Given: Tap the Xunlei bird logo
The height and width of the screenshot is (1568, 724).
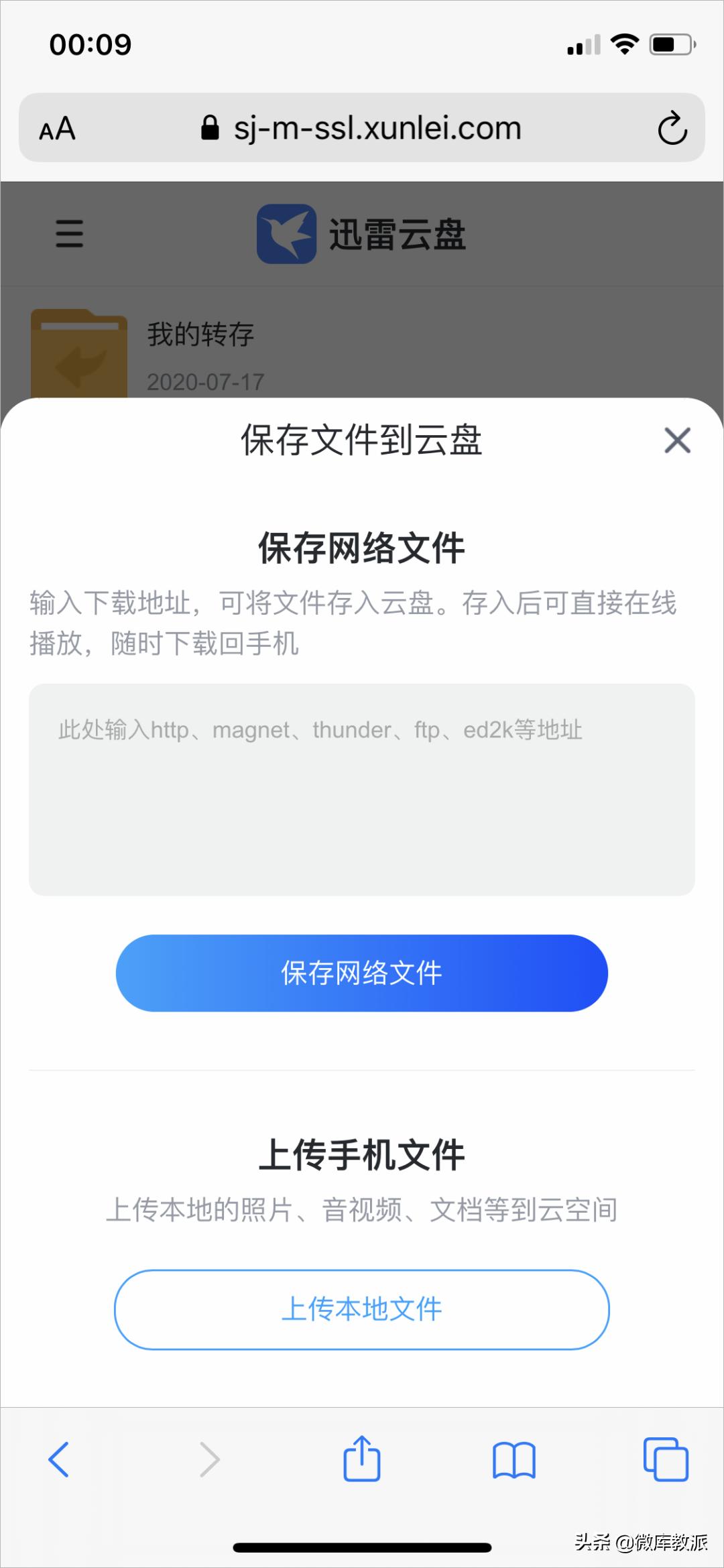Looking at the screenshot, I should coord(288,233).
